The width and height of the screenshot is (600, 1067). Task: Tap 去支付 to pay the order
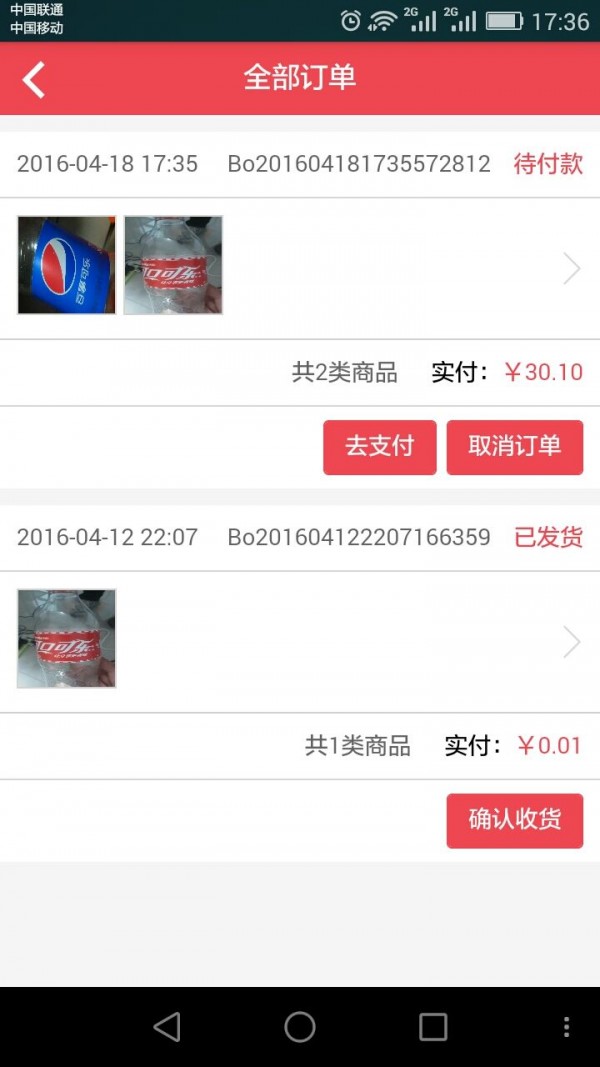point(379,447)
